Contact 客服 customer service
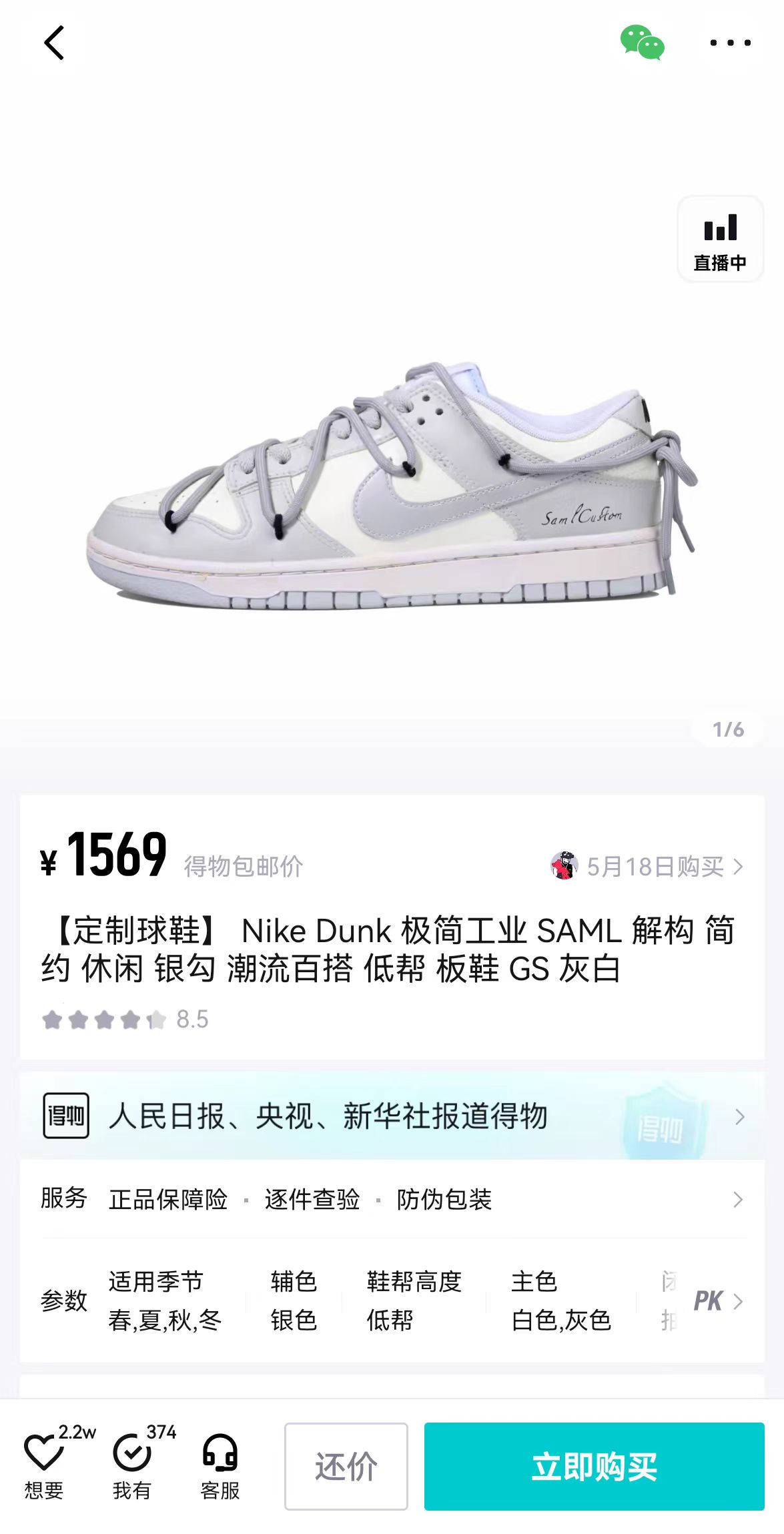 point(220,1466)
